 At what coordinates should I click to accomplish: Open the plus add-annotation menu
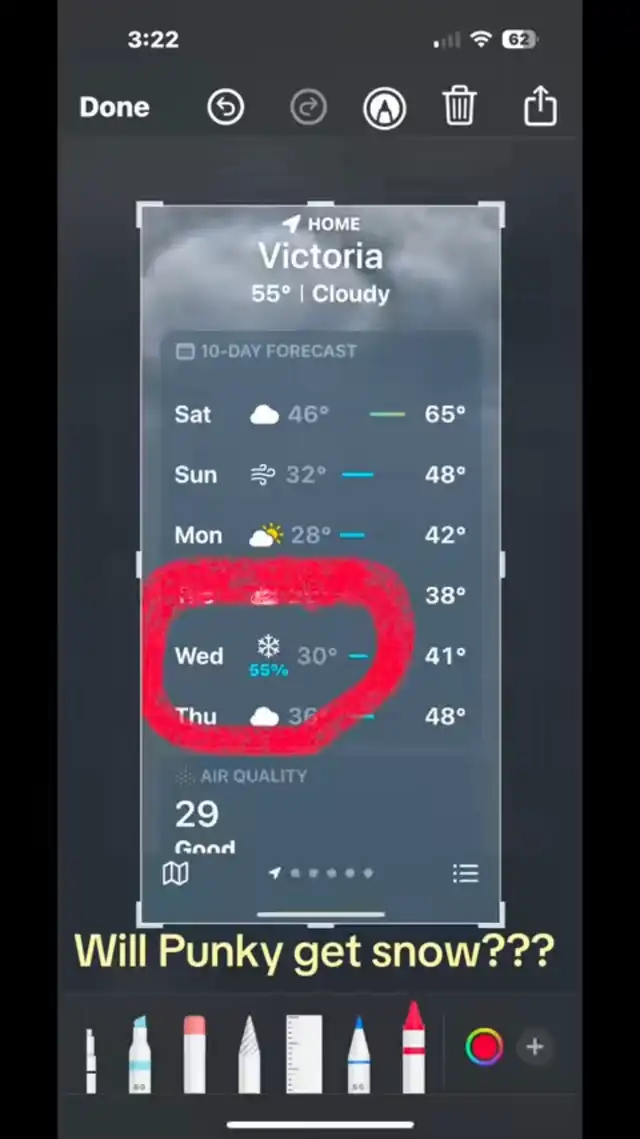[535, 1047]
